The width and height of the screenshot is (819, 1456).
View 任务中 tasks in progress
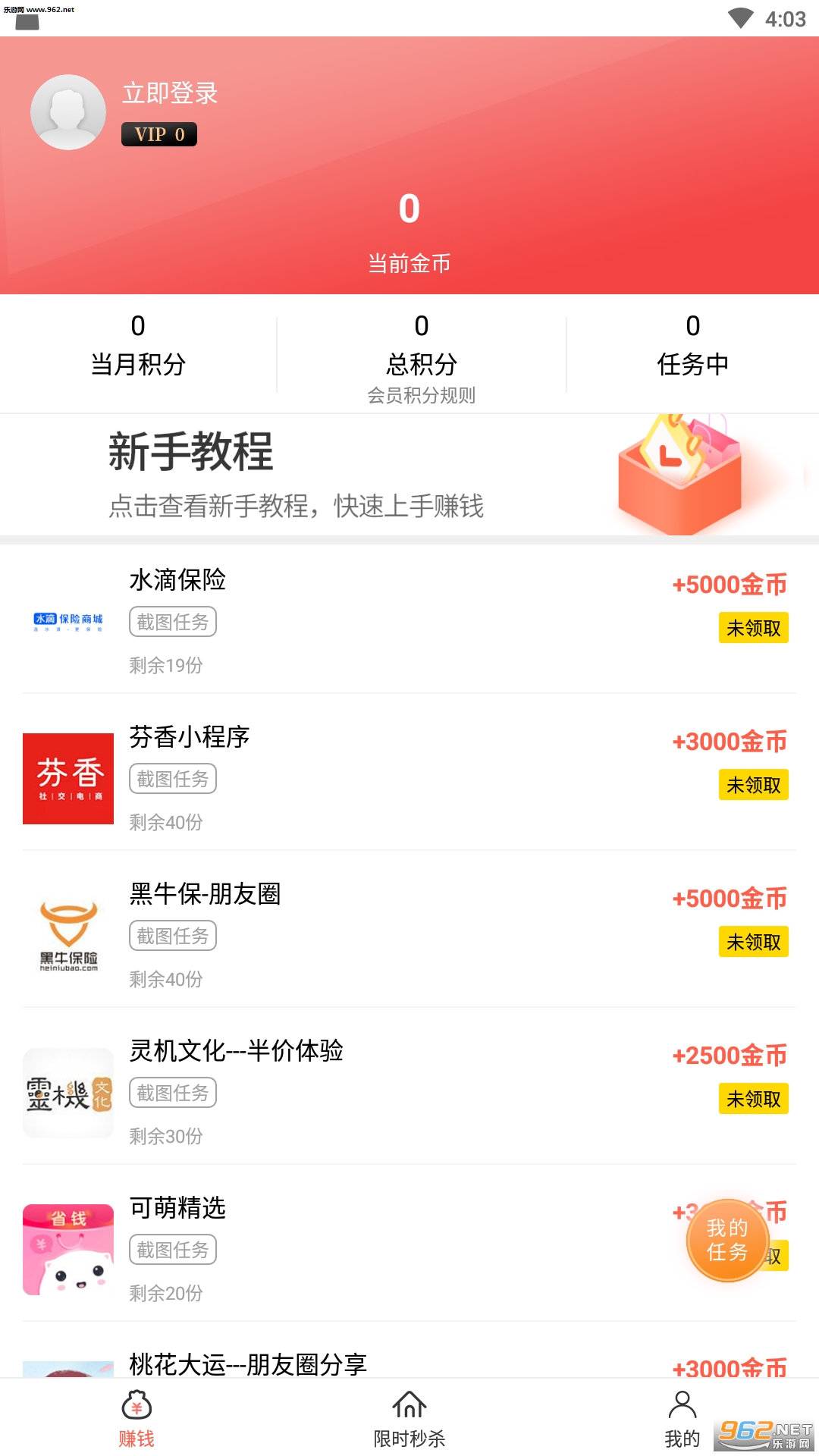click(692, 347)
